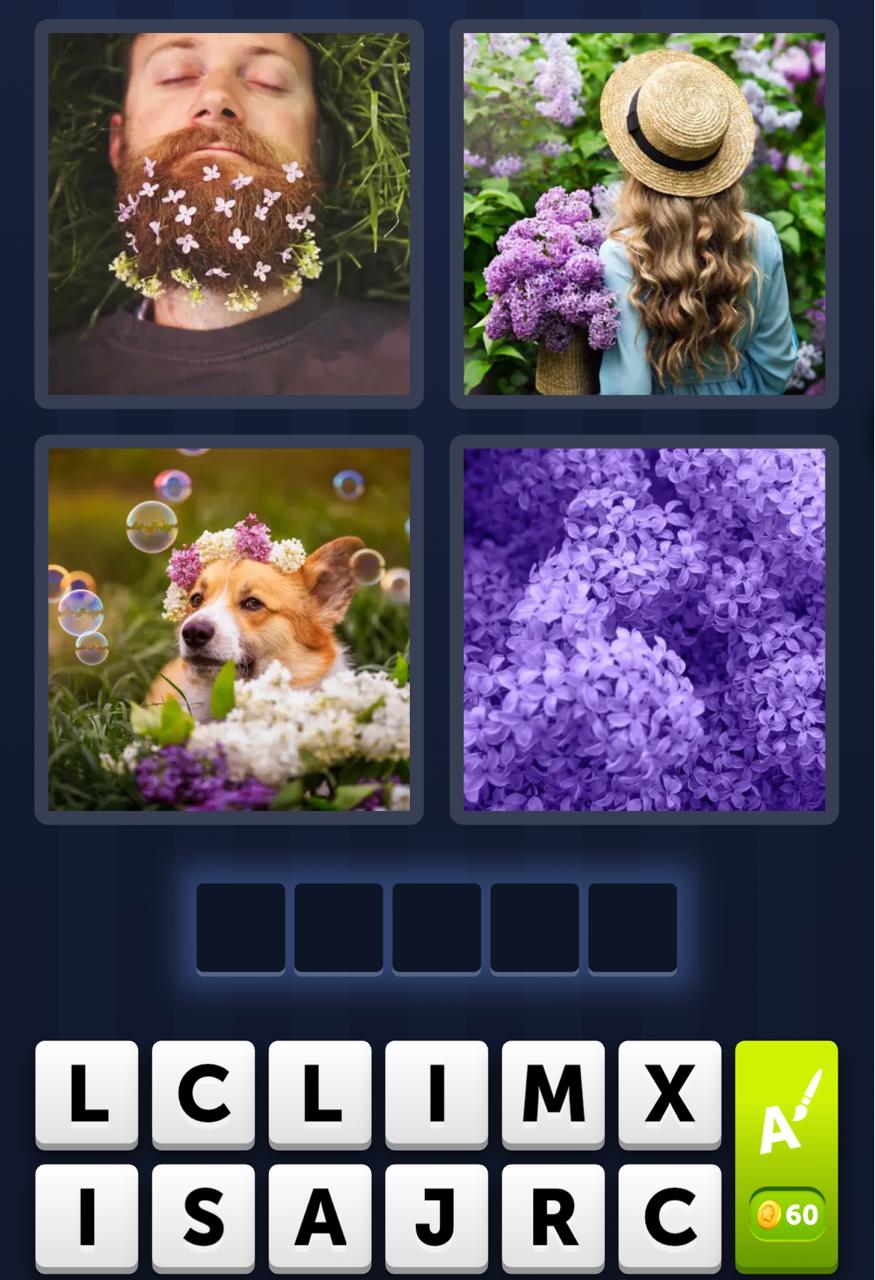View the woman with straw hat photo
This screenshot has height=1280, width=875.
coord(643,213)
